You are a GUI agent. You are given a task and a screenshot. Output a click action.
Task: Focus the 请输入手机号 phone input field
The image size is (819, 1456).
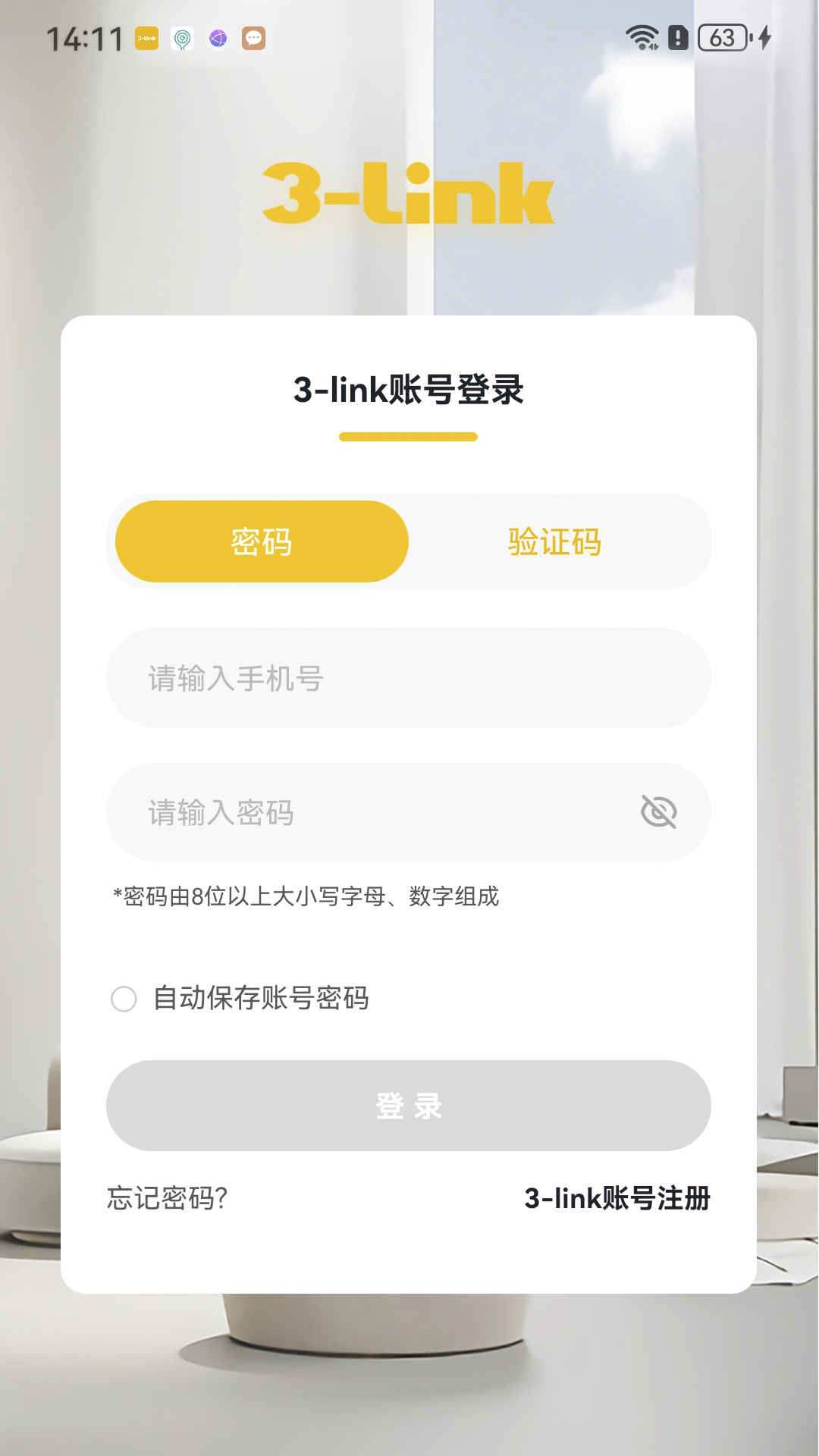[409, 678]
